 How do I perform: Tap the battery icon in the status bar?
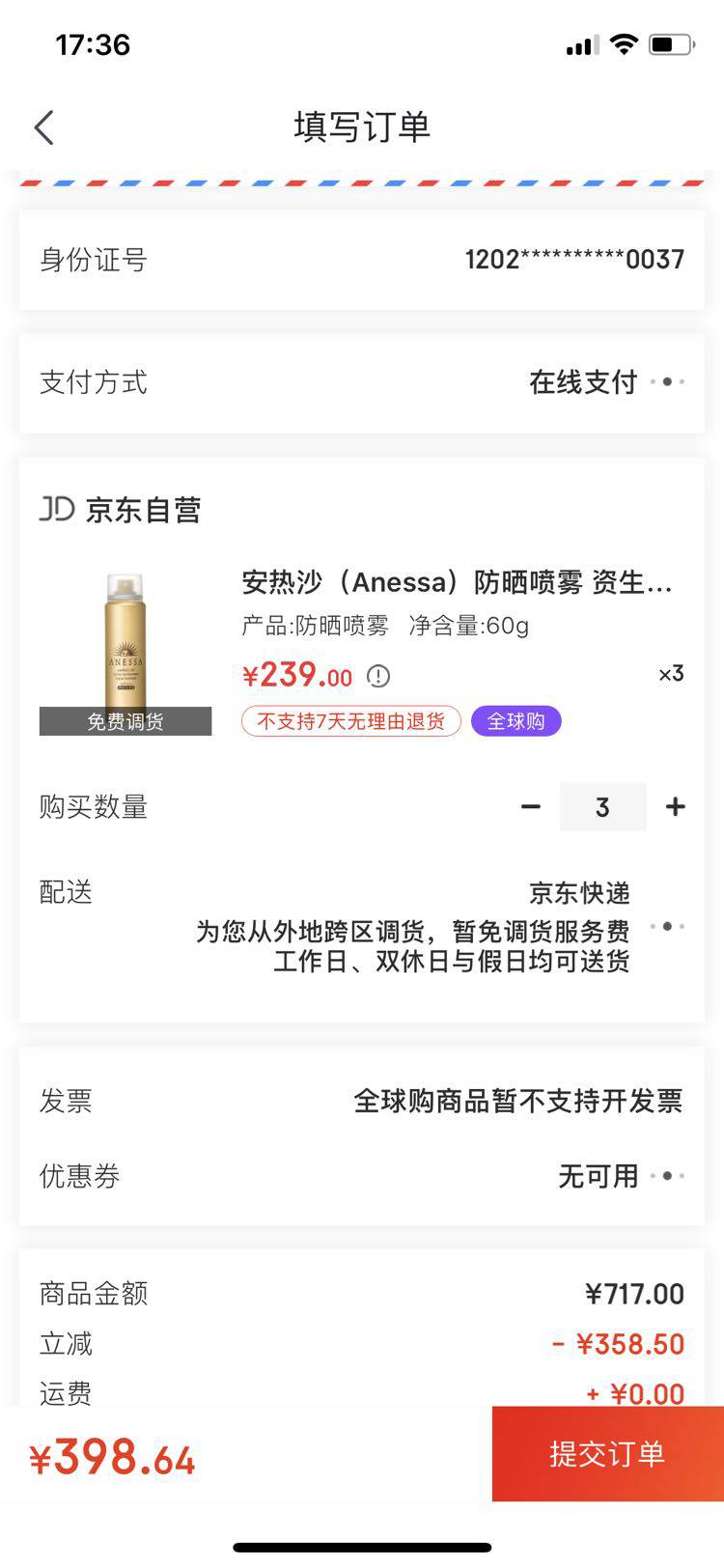[672, 43]
